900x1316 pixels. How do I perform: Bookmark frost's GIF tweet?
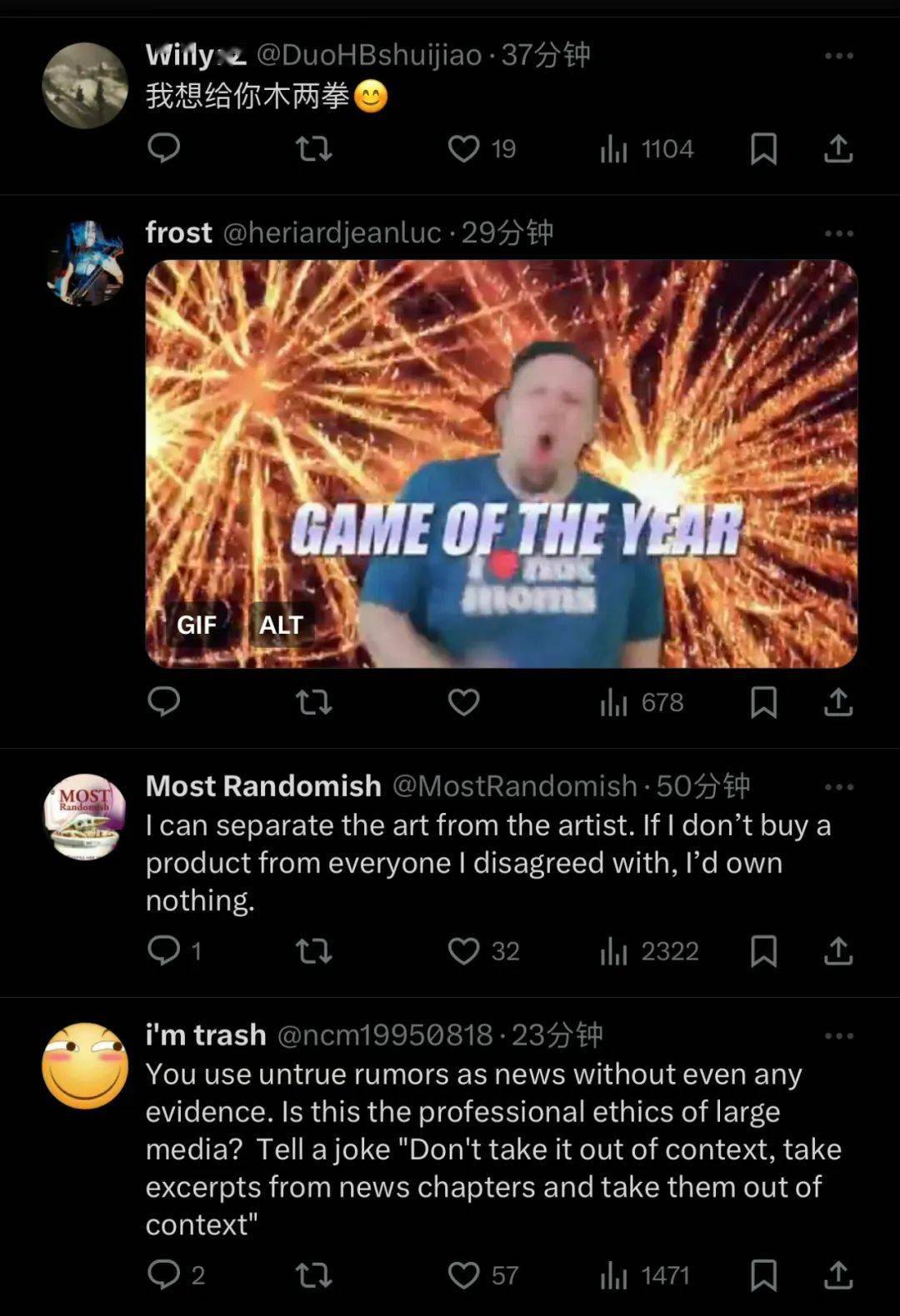[763, 703]
